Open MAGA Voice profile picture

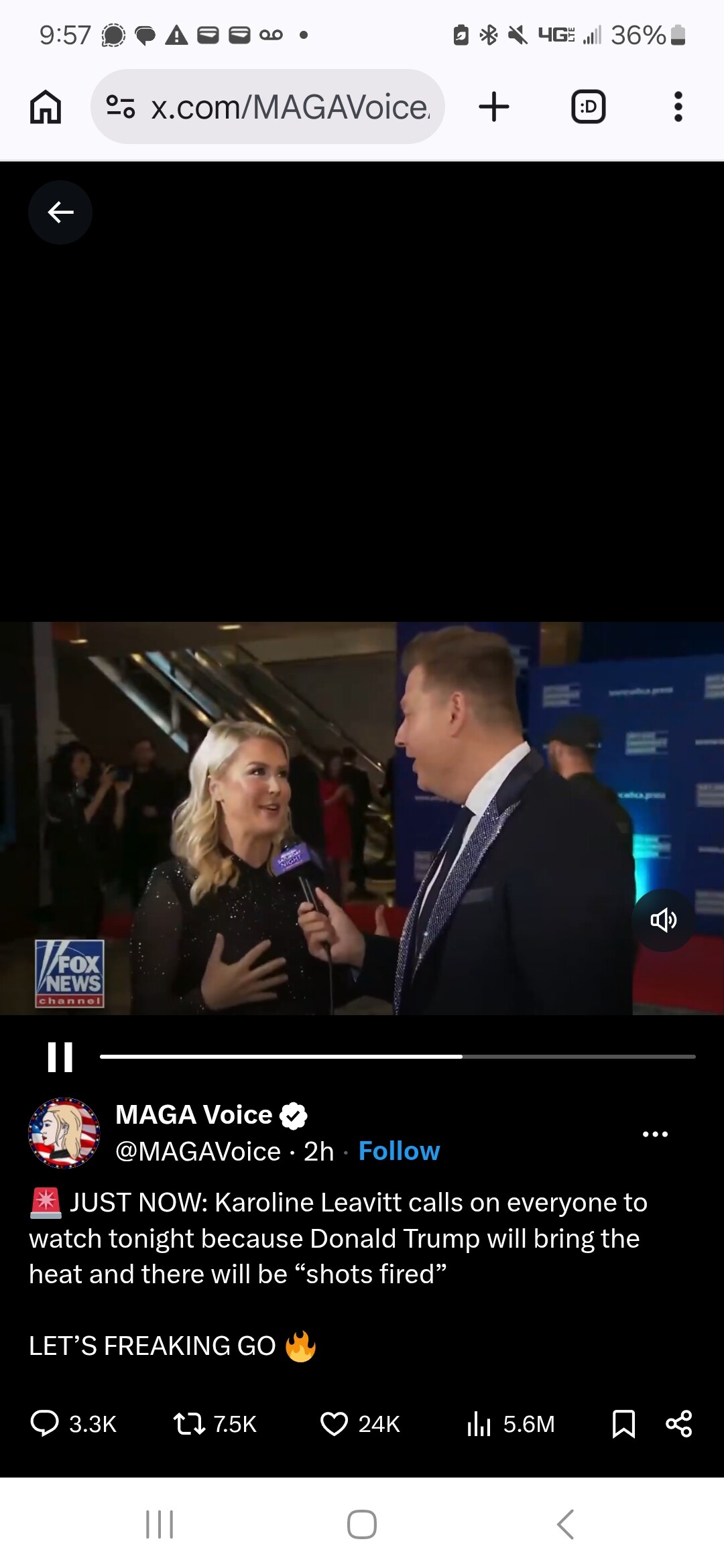click(64, 1133)
